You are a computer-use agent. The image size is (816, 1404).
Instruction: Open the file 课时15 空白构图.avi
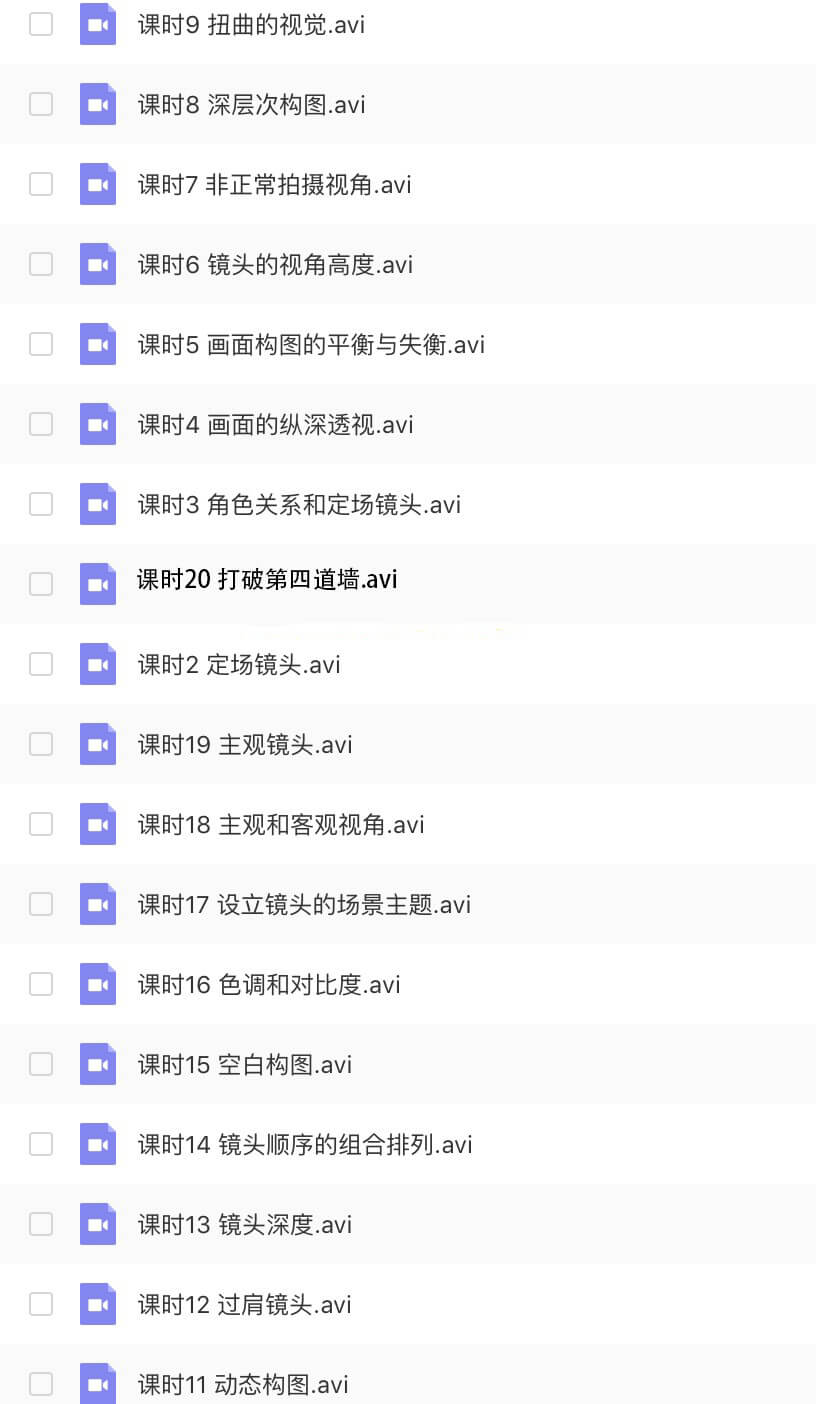click(x=245, y=1064)
